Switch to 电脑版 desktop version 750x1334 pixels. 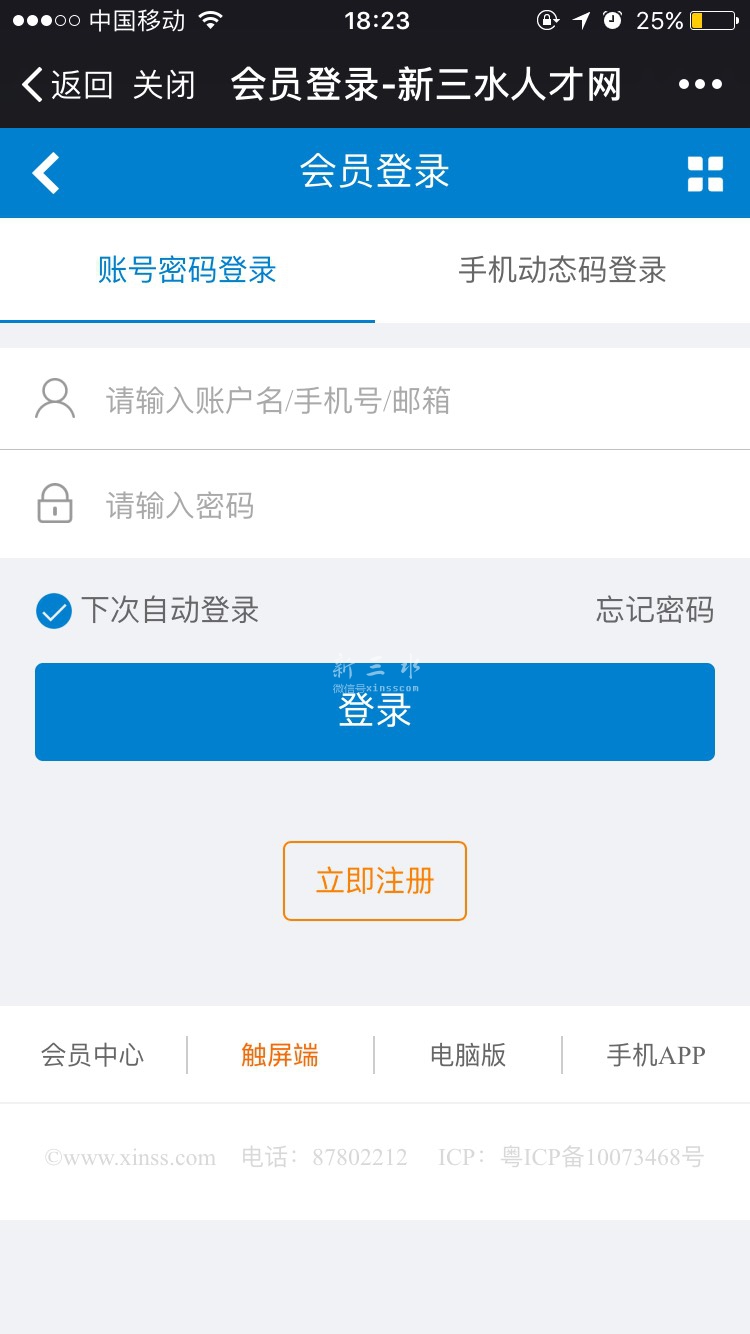pos(468,1055)
